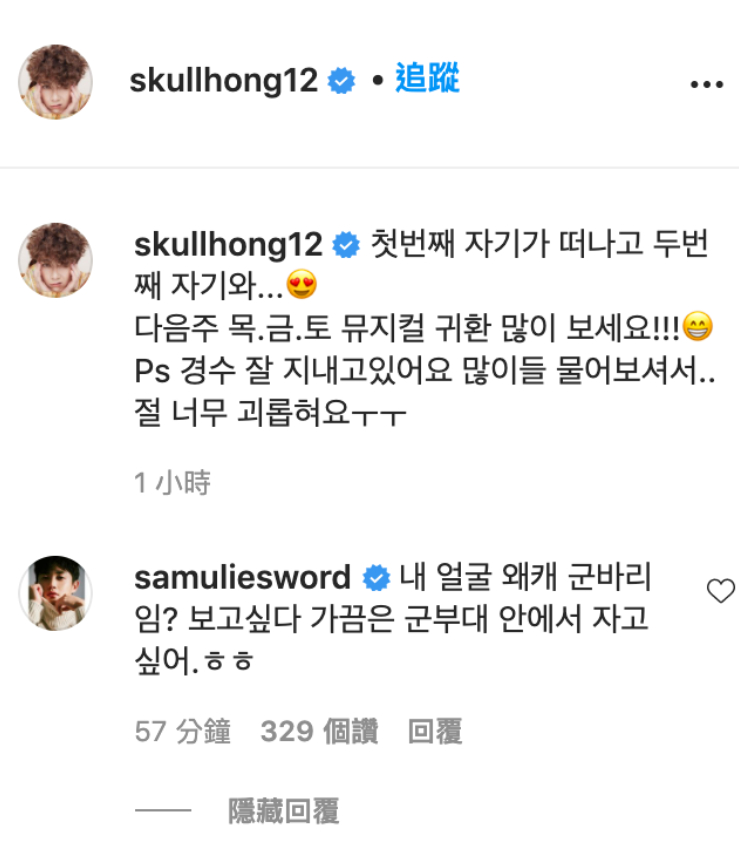View the 329 個讚 likes list
This screenshot has width=739, height=849.
click(320, 732)
